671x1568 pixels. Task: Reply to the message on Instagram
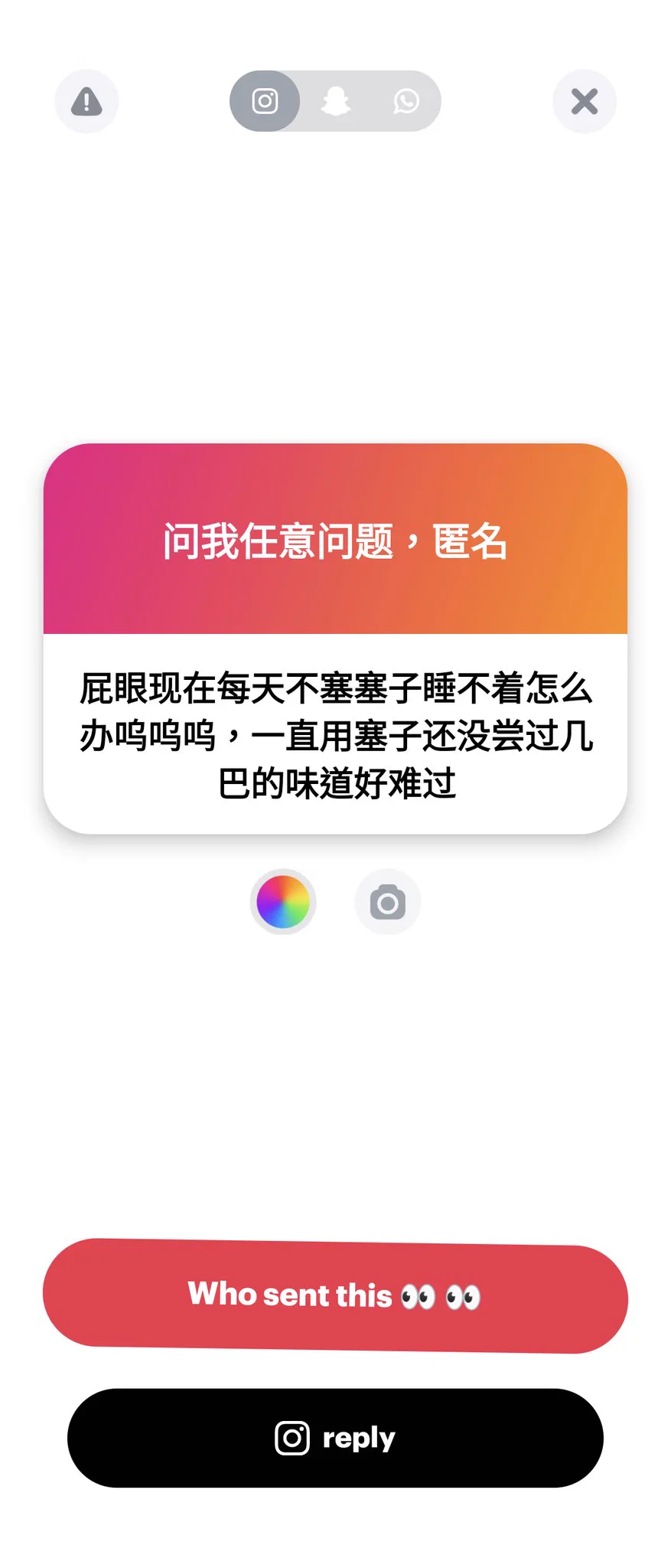[335, 1438]
